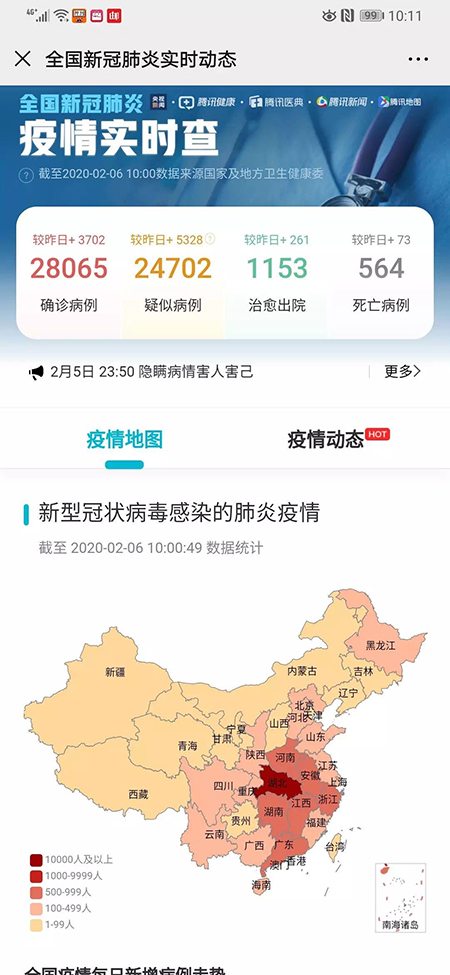Tap the question mark icon beside 截至 date

[x=25, y=175]
